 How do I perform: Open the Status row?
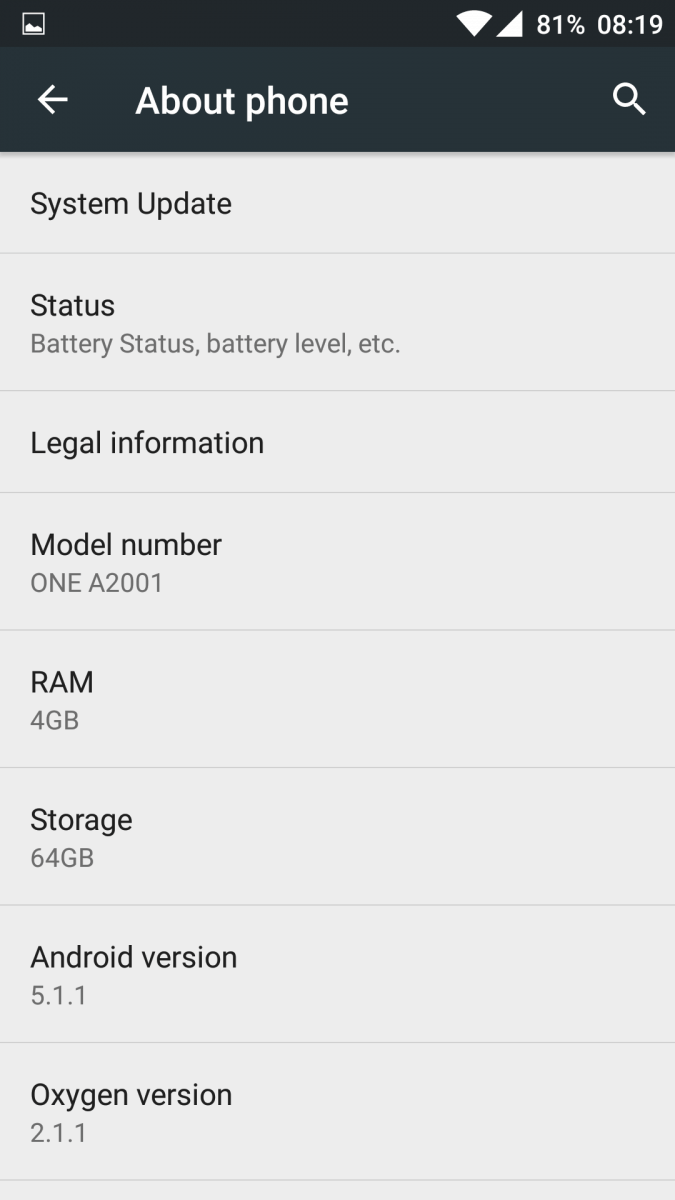coord(337,323)
